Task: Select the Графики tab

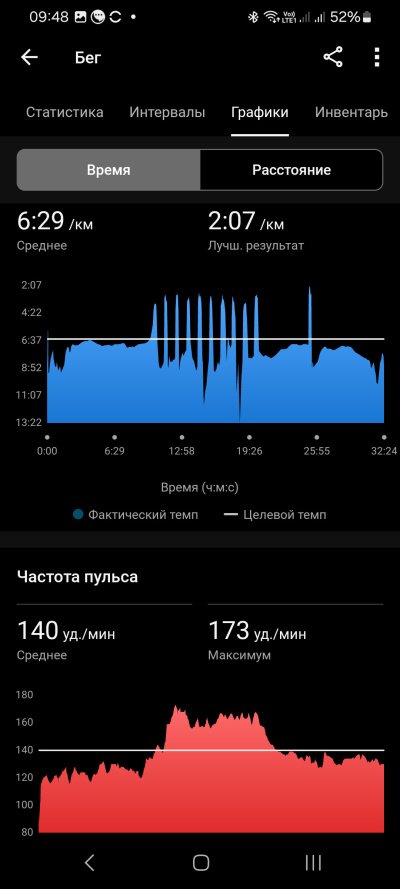Action: point(259,112)
